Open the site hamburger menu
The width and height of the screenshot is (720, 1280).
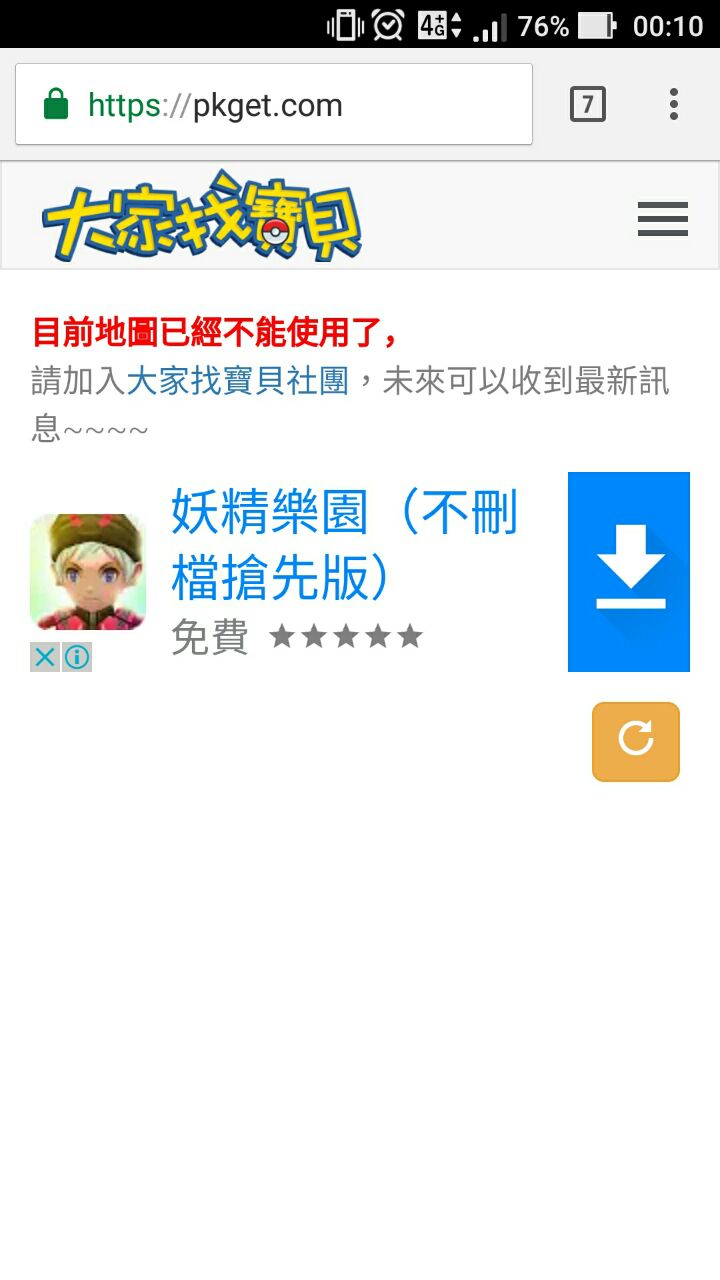[663, 218]
